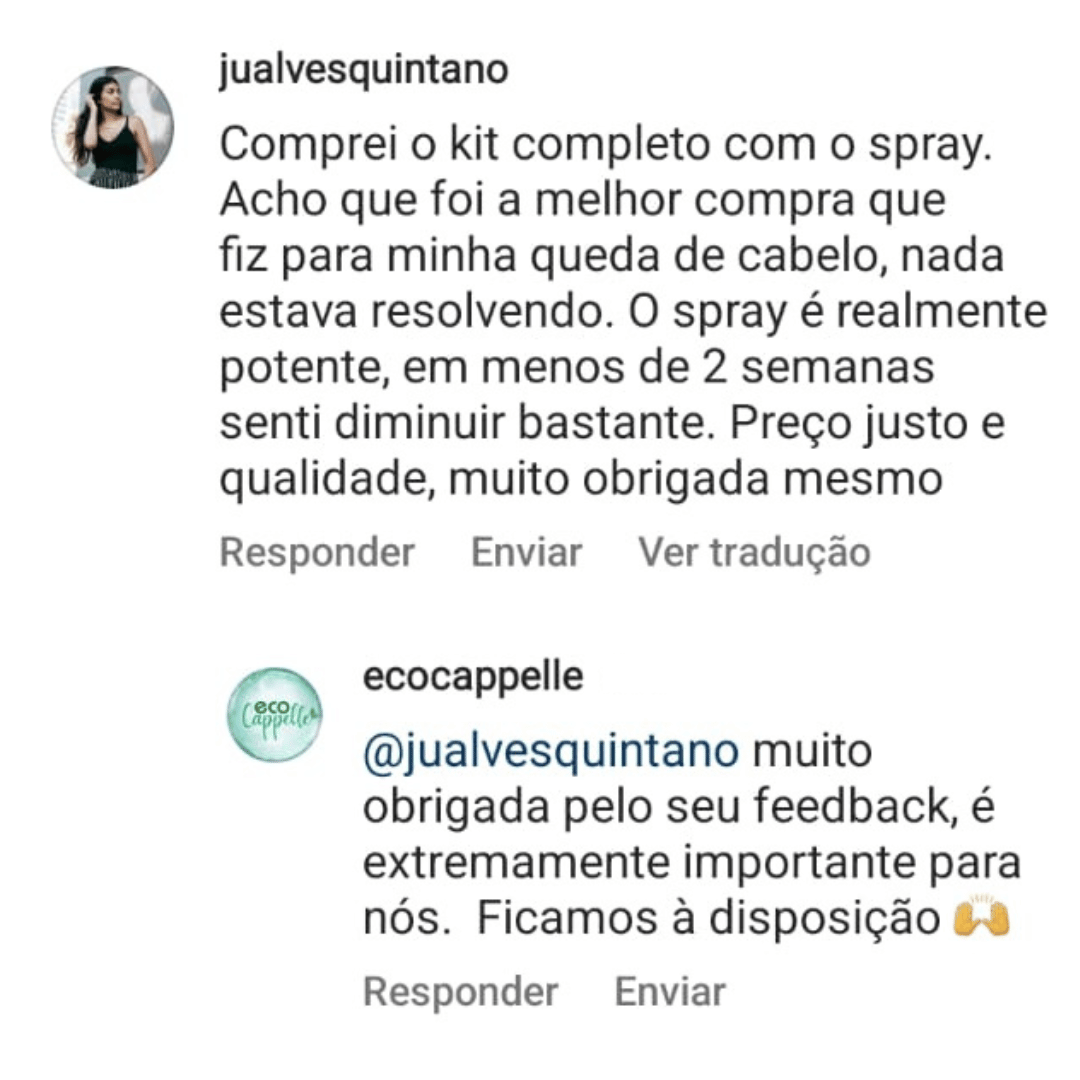
Task: Tap Enviar under ecocappelle's reply
Action: (x=669, y=992)
